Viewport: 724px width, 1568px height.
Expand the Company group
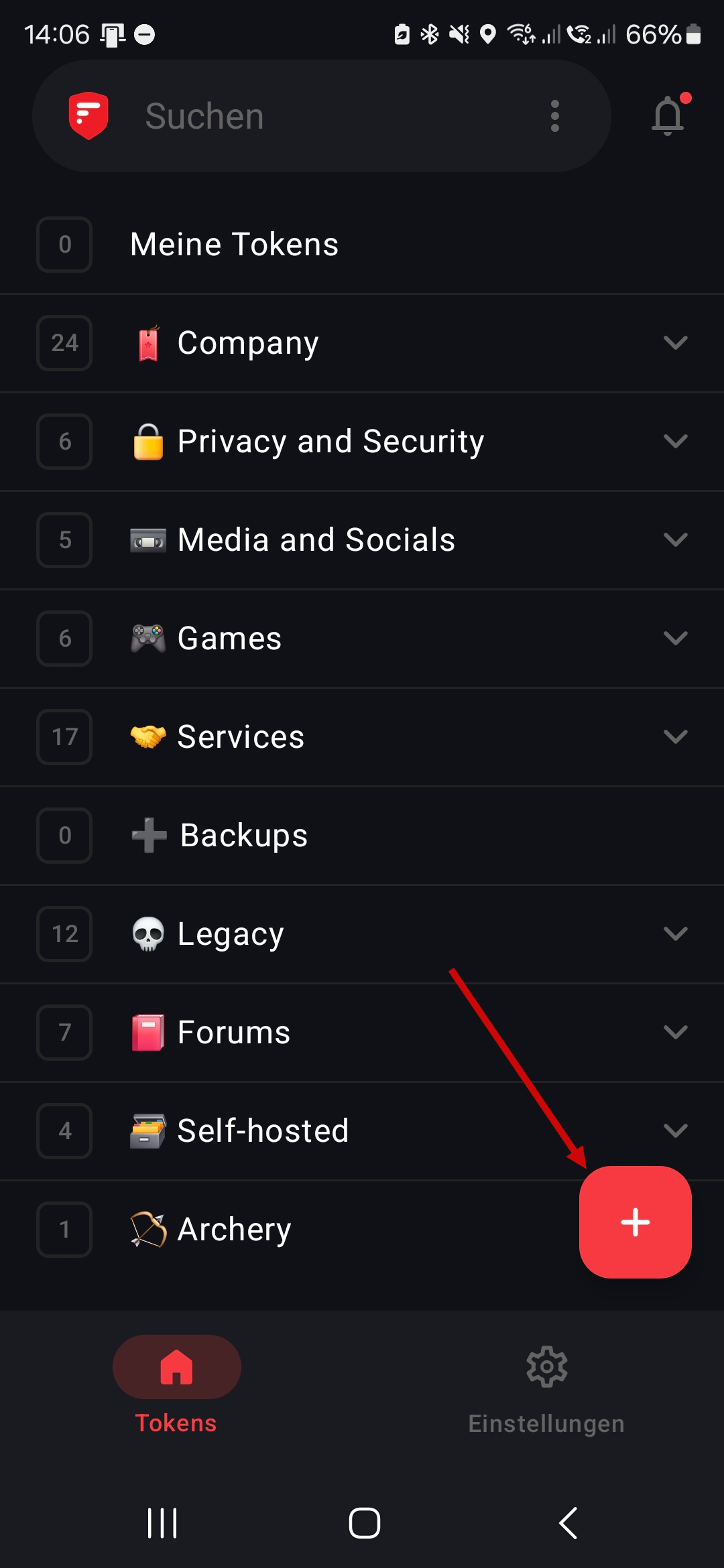coord(675,343)
